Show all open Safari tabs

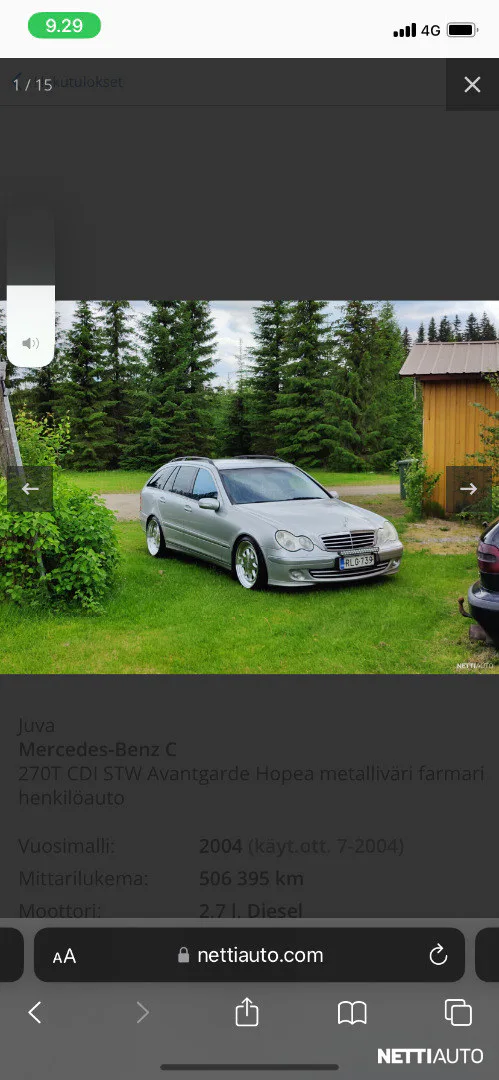point(458,1012)
